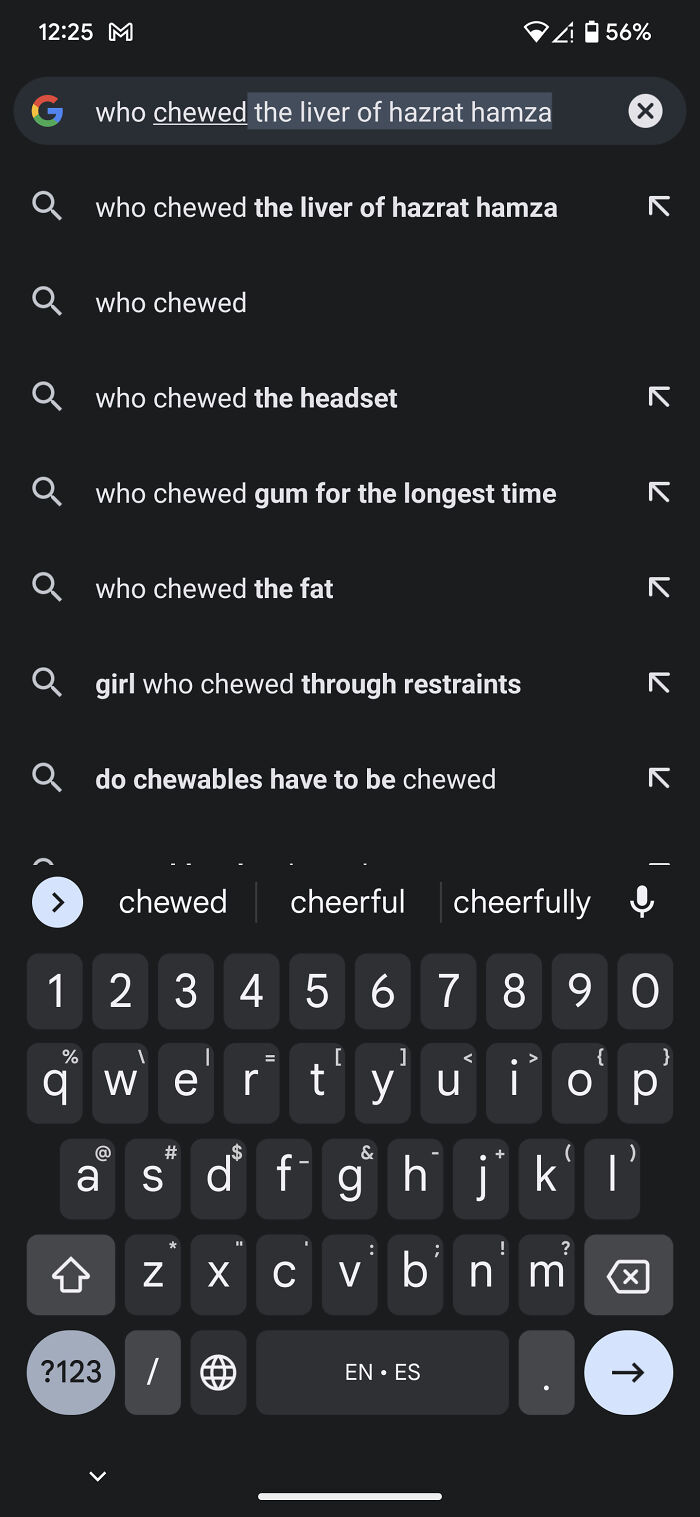The width and height of the screenshot is (700, 1517).
Task: Insert 'who chewed the headset' into search box via arrow
Action: coord(658,398)
